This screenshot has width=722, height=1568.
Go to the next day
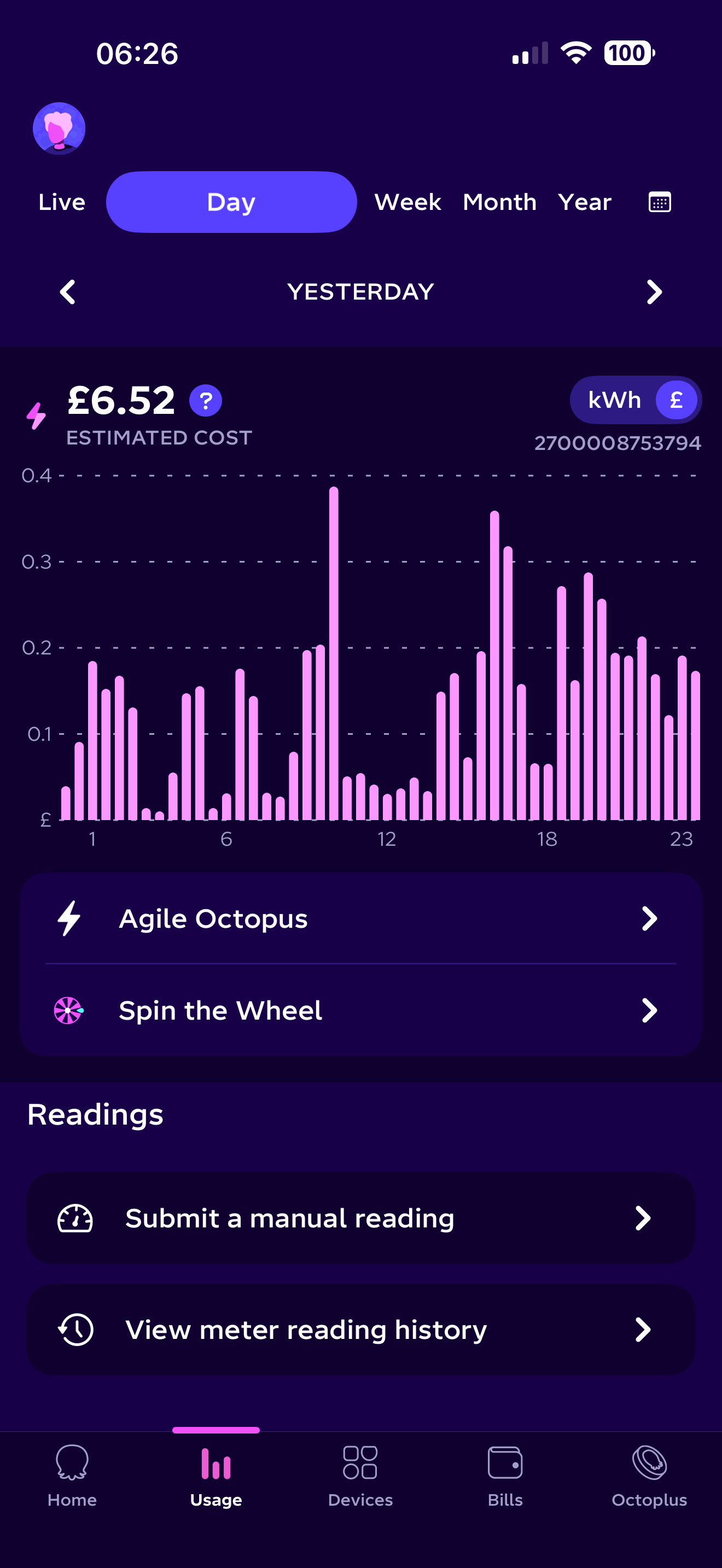click(654, 292)
